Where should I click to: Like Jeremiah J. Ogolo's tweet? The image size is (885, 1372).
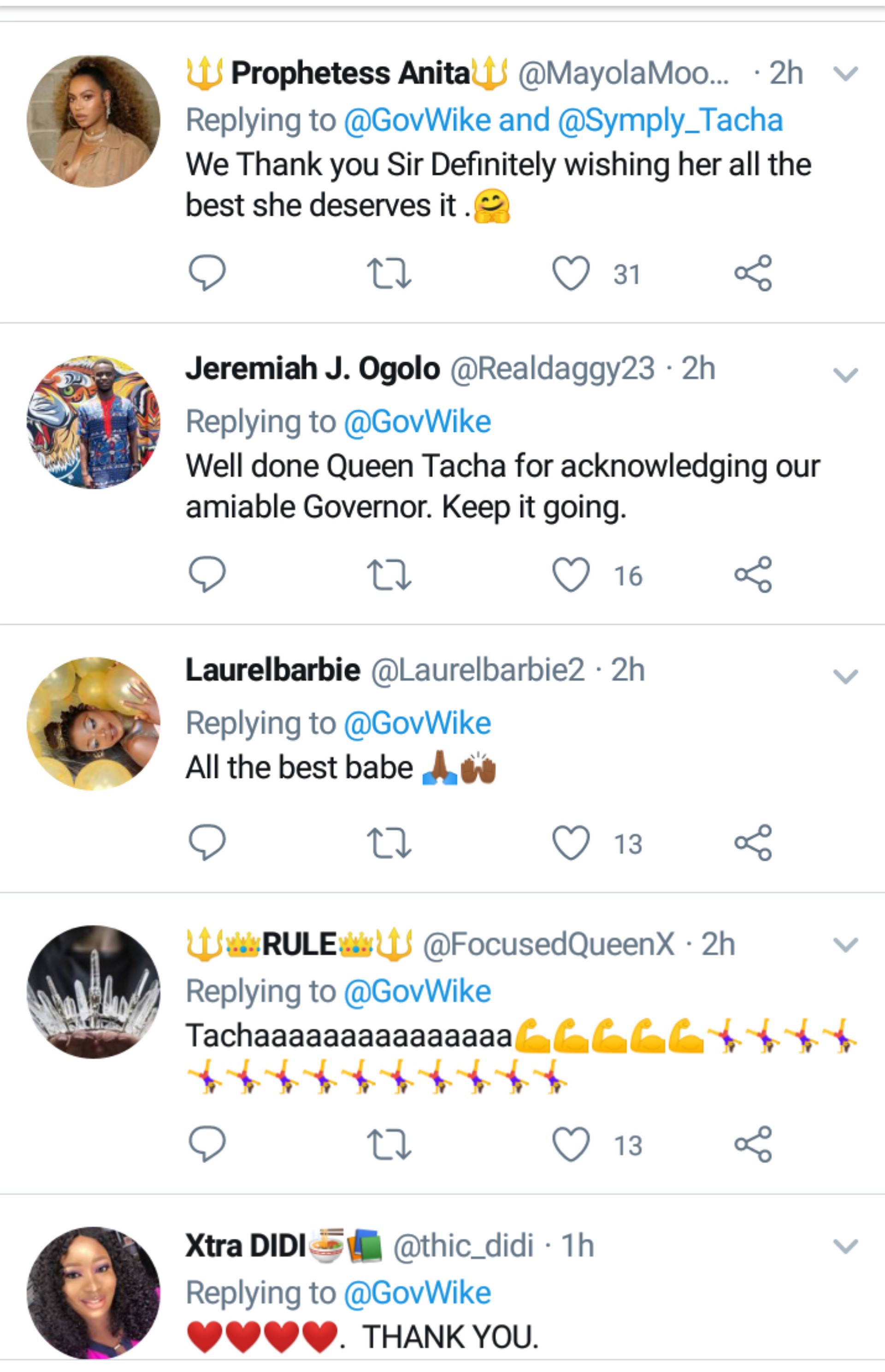pos(571,575)
